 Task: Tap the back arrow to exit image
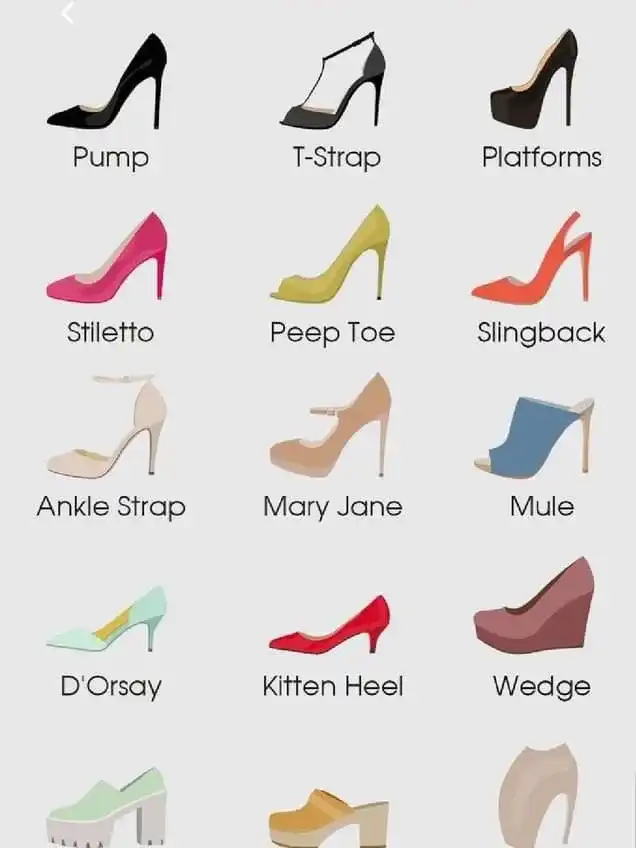68,12
